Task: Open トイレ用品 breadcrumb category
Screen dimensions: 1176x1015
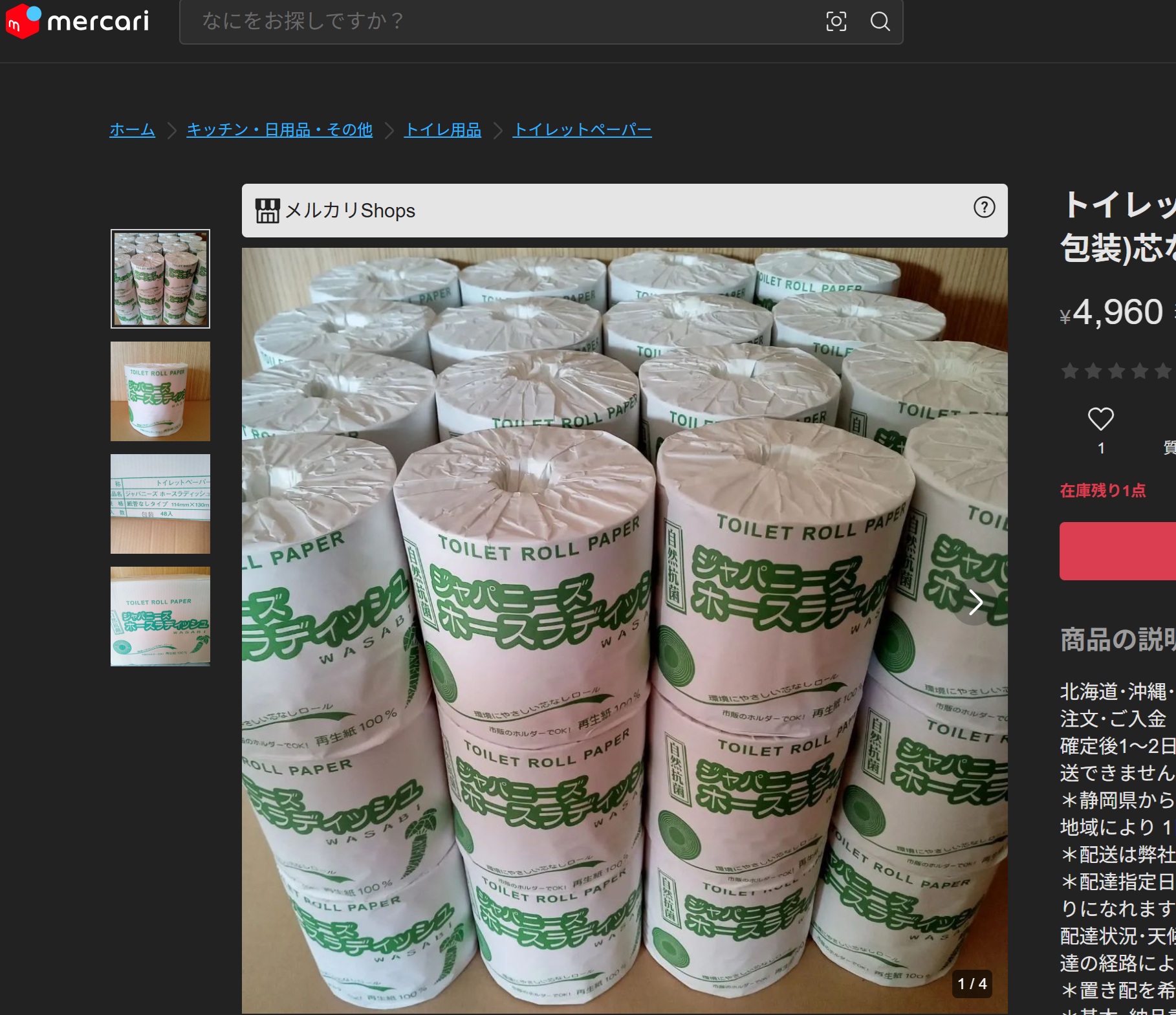Action: (x=443, y=130)
